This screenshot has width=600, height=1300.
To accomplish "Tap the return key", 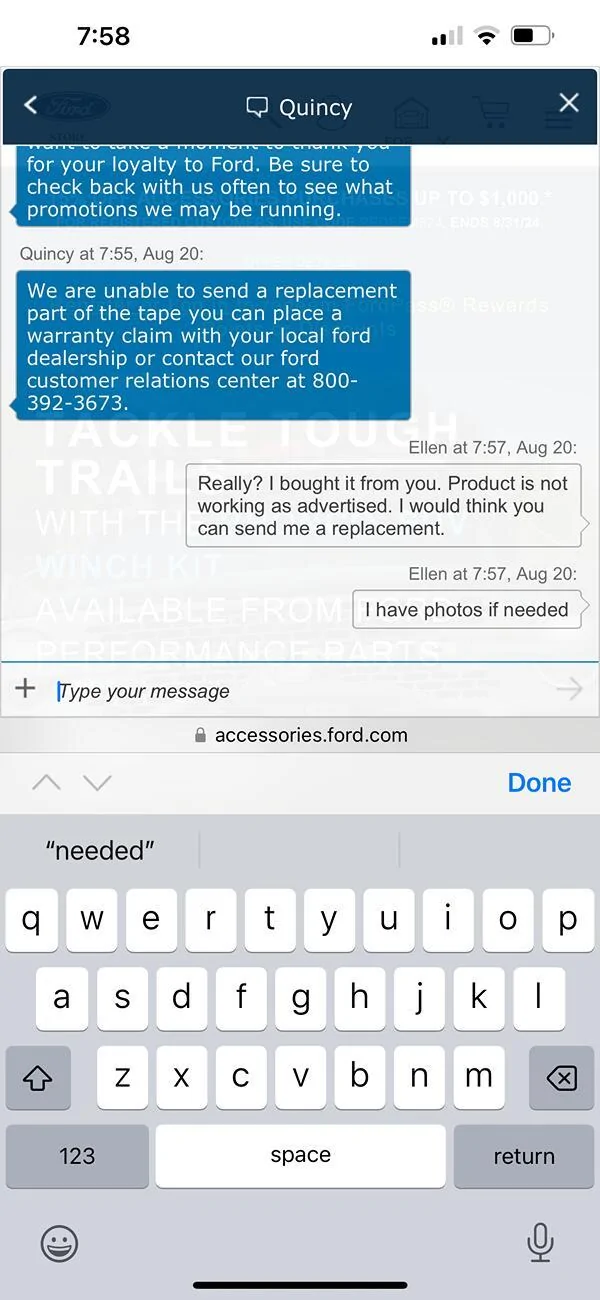I will pyautogui.click(x=523, y=1156).
